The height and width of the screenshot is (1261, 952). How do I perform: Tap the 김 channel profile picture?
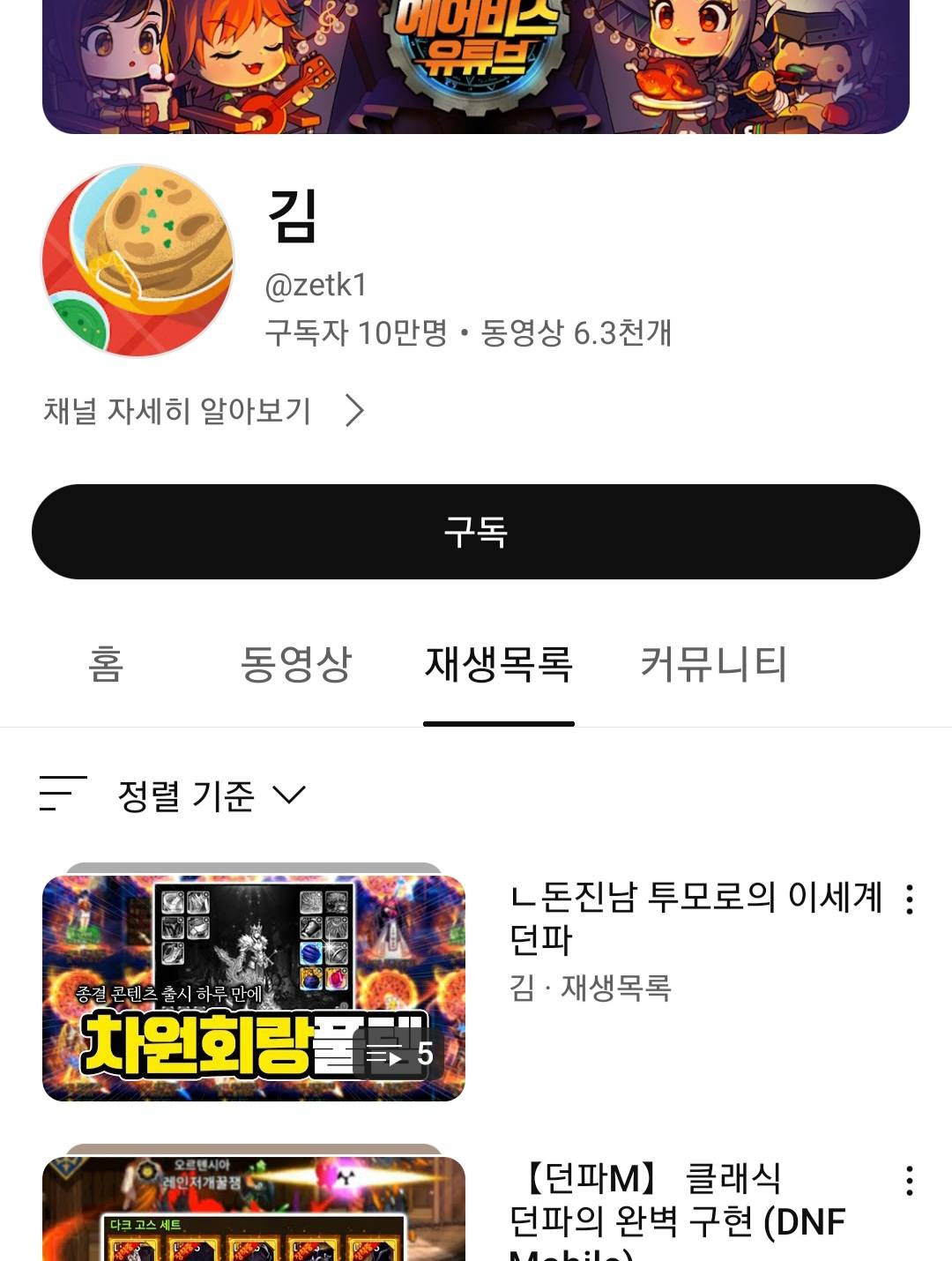138,261
